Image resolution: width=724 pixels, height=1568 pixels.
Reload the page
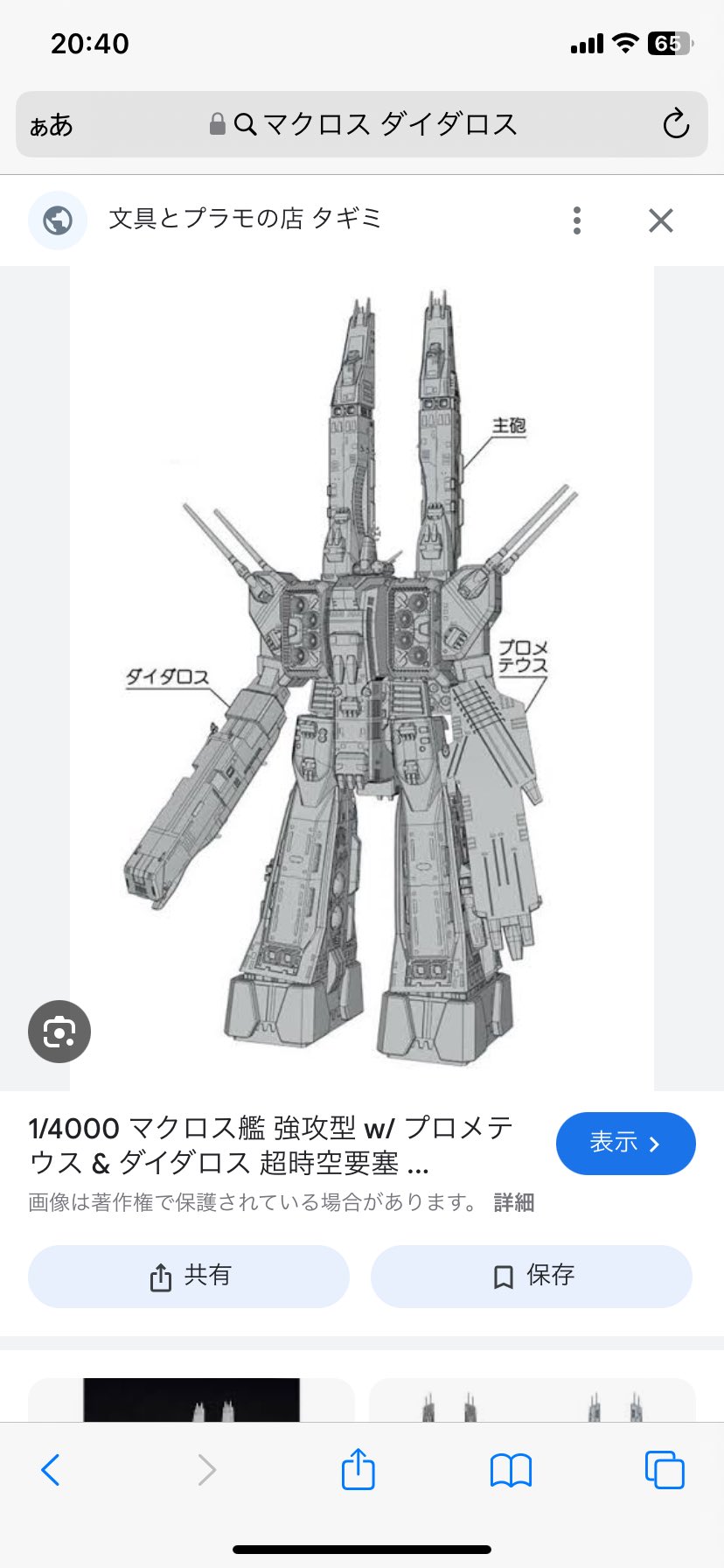675,124
